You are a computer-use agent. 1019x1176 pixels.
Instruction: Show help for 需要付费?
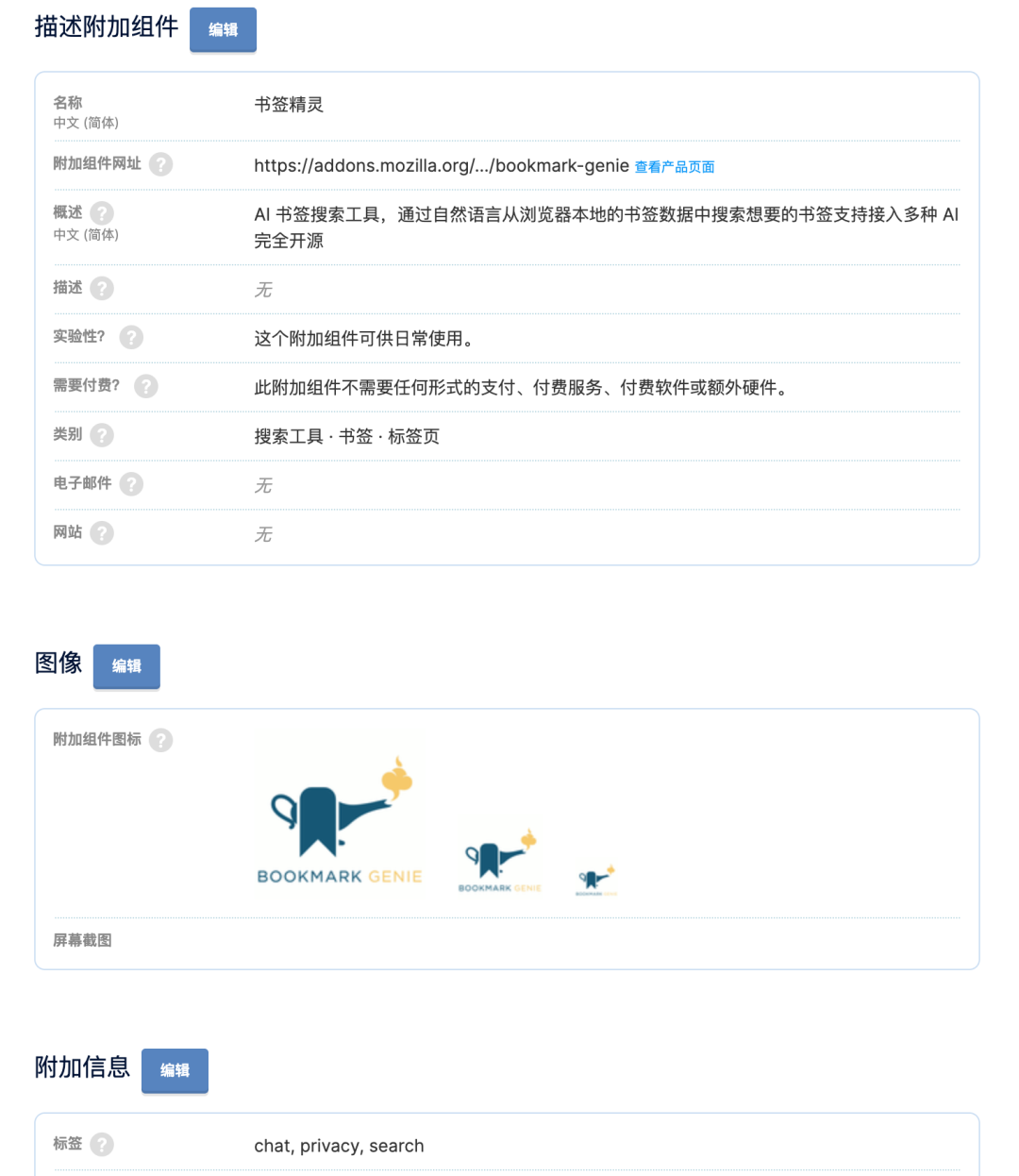(146, 387)
